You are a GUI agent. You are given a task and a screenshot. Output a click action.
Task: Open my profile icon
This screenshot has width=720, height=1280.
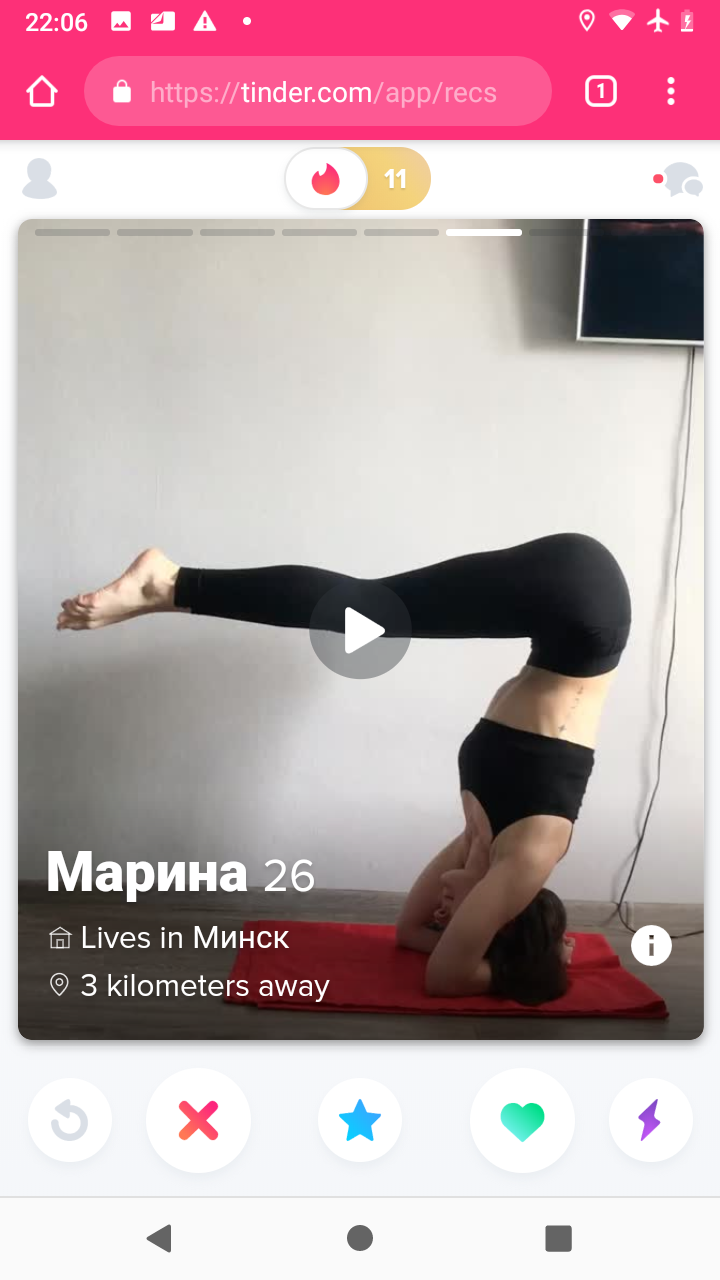click(x=40, y=179)
